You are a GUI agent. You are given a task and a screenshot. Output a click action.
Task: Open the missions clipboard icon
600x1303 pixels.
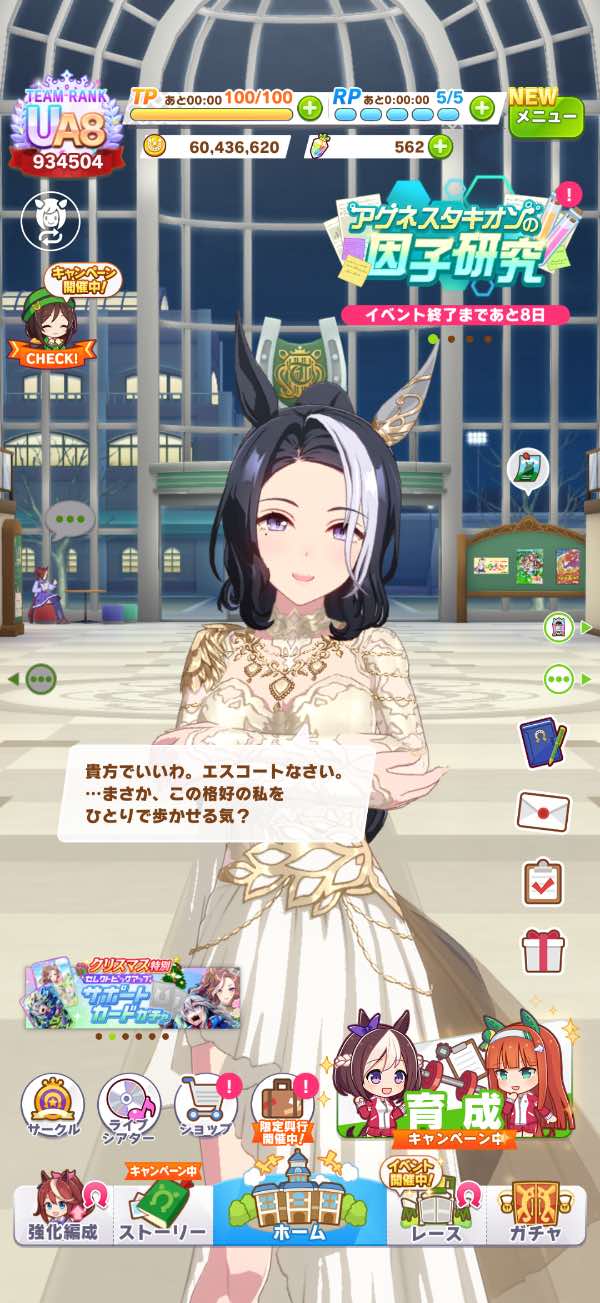[543, 882]
